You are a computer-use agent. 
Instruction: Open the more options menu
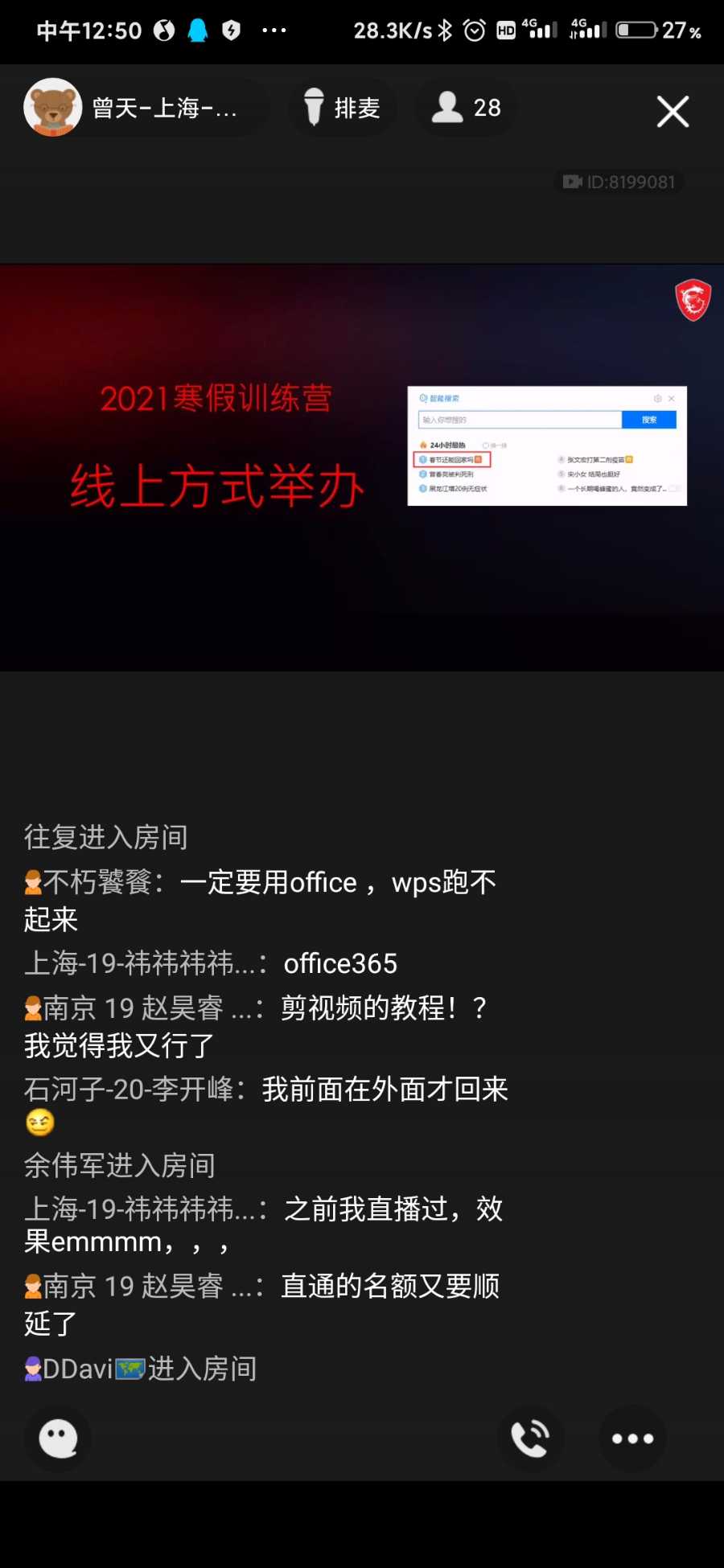click(x=633, y=1439)
